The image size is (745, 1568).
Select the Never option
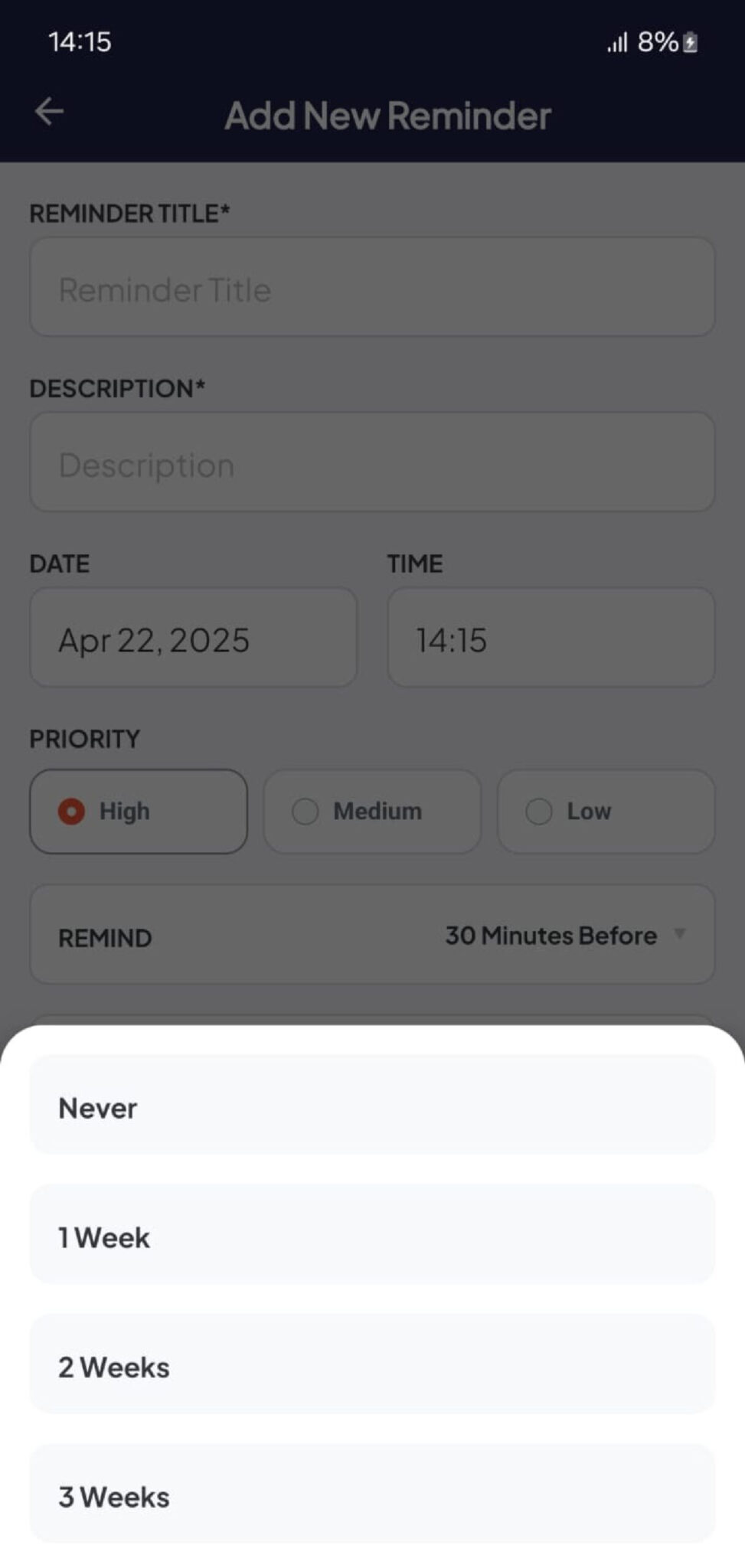(372, 1105)
